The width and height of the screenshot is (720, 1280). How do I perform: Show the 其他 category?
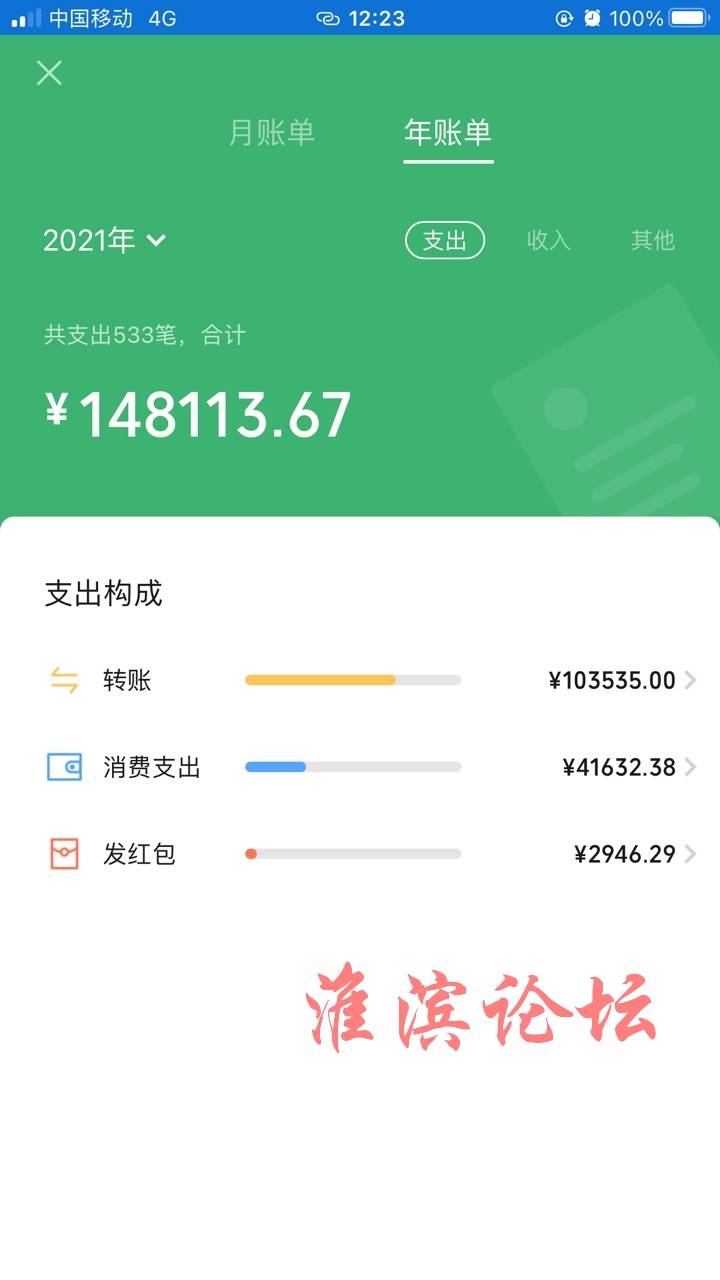pos(652,240)
